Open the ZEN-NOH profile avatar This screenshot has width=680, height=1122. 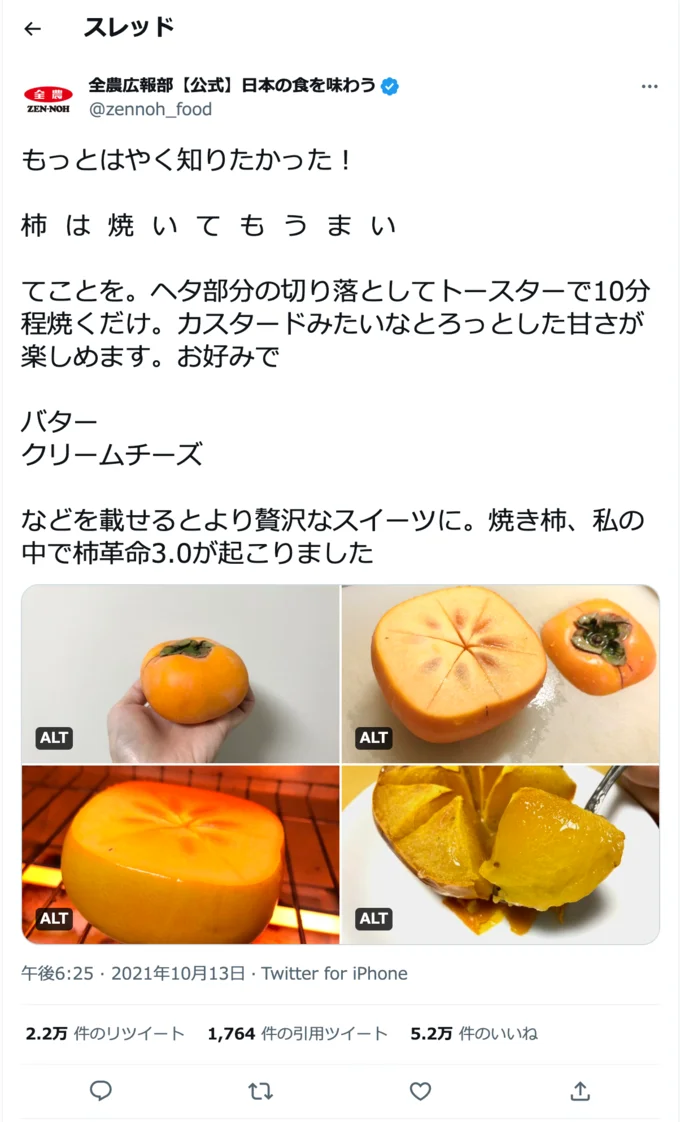(x=48, y=98)
